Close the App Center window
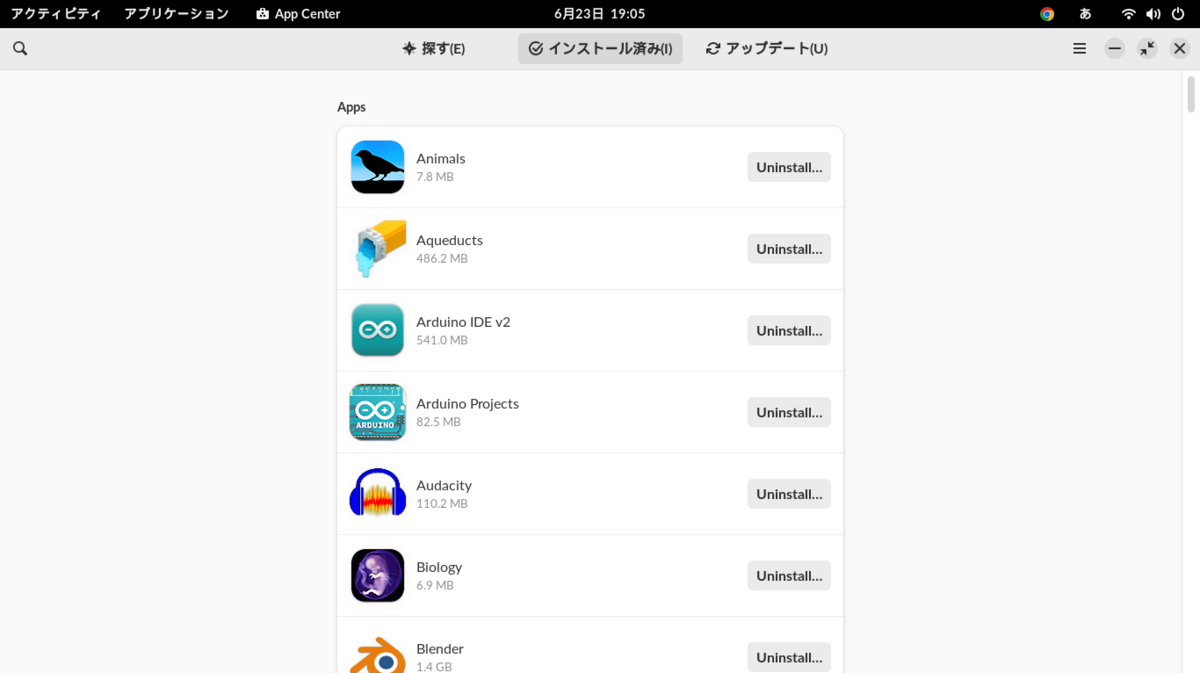Screen dimensions: 1200x673 (1180, 48)
